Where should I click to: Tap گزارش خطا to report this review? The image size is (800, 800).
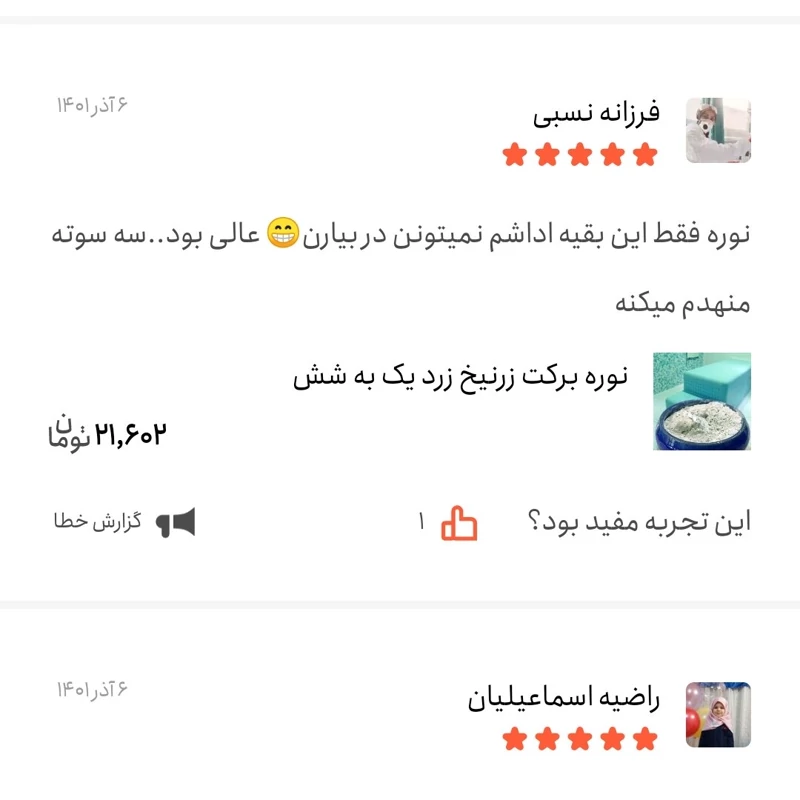click(125, 522)
